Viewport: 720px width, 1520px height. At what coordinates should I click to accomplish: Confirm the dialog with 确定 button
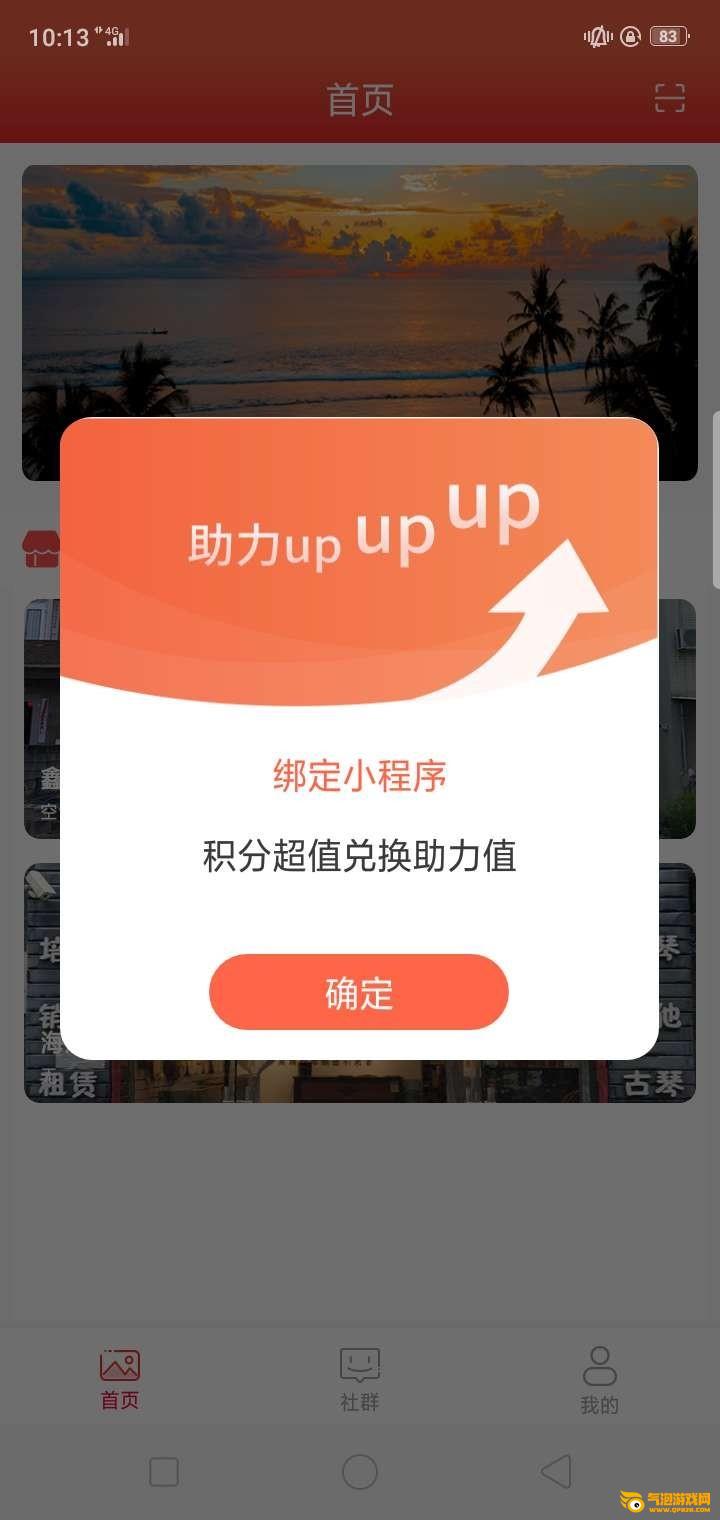click(x=358, y=992)
